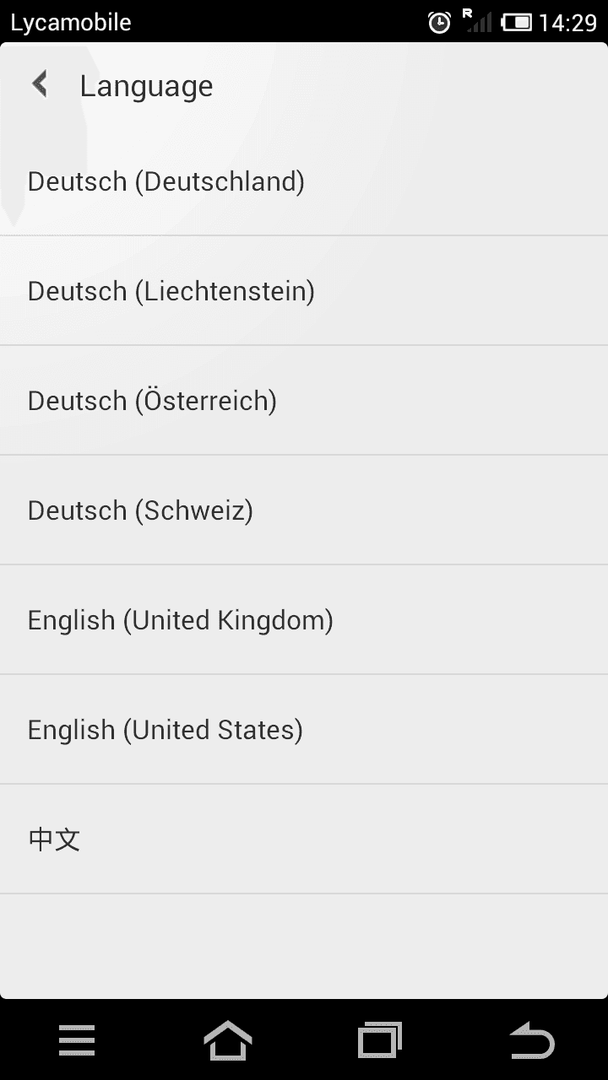Open recent apps from navigation bar
The height and width of the screenshot is (1080, 608).
[x=379, y=1040]
